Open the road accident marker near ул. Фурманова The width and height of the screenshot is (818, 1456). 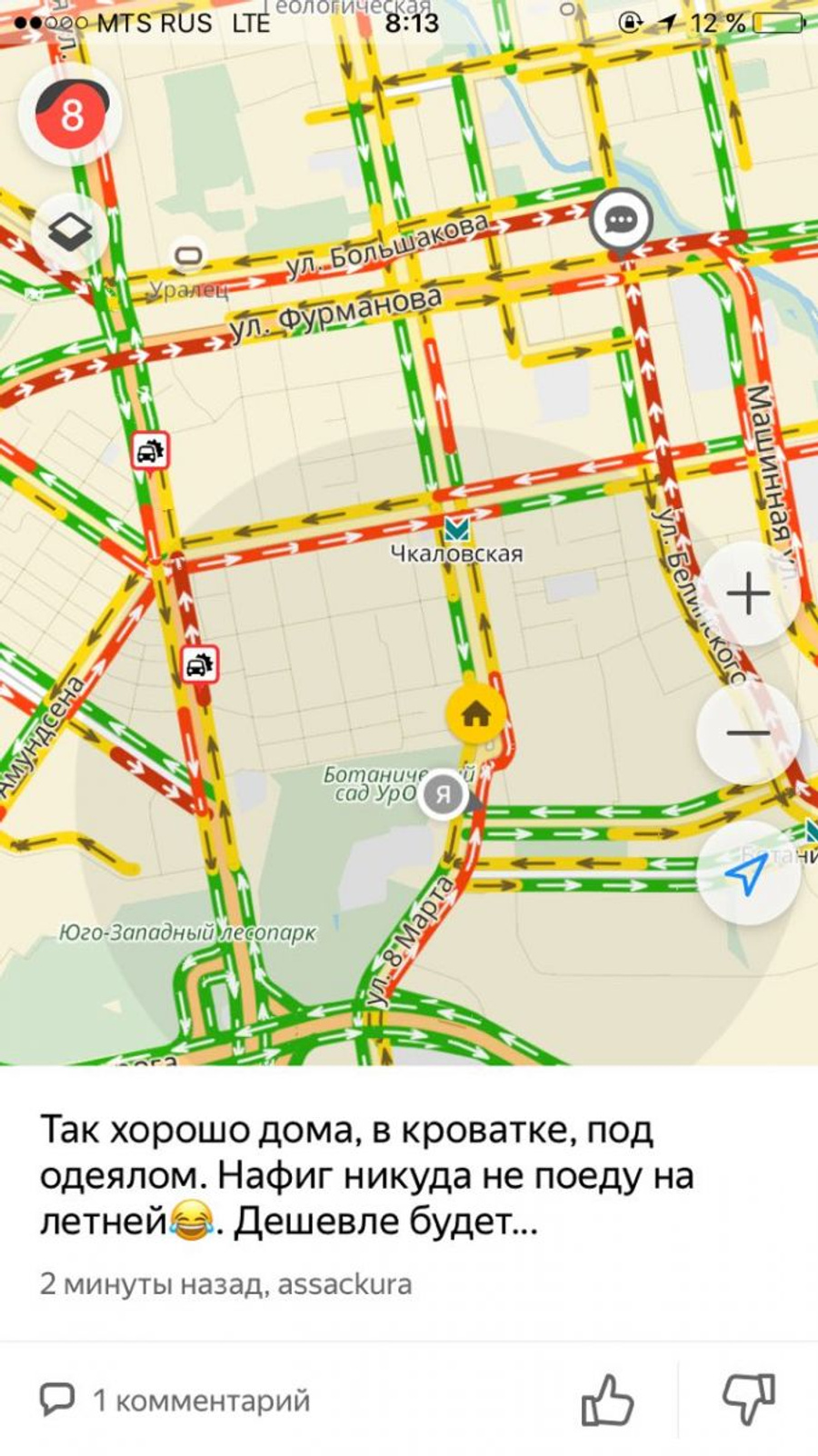[150, 450]
